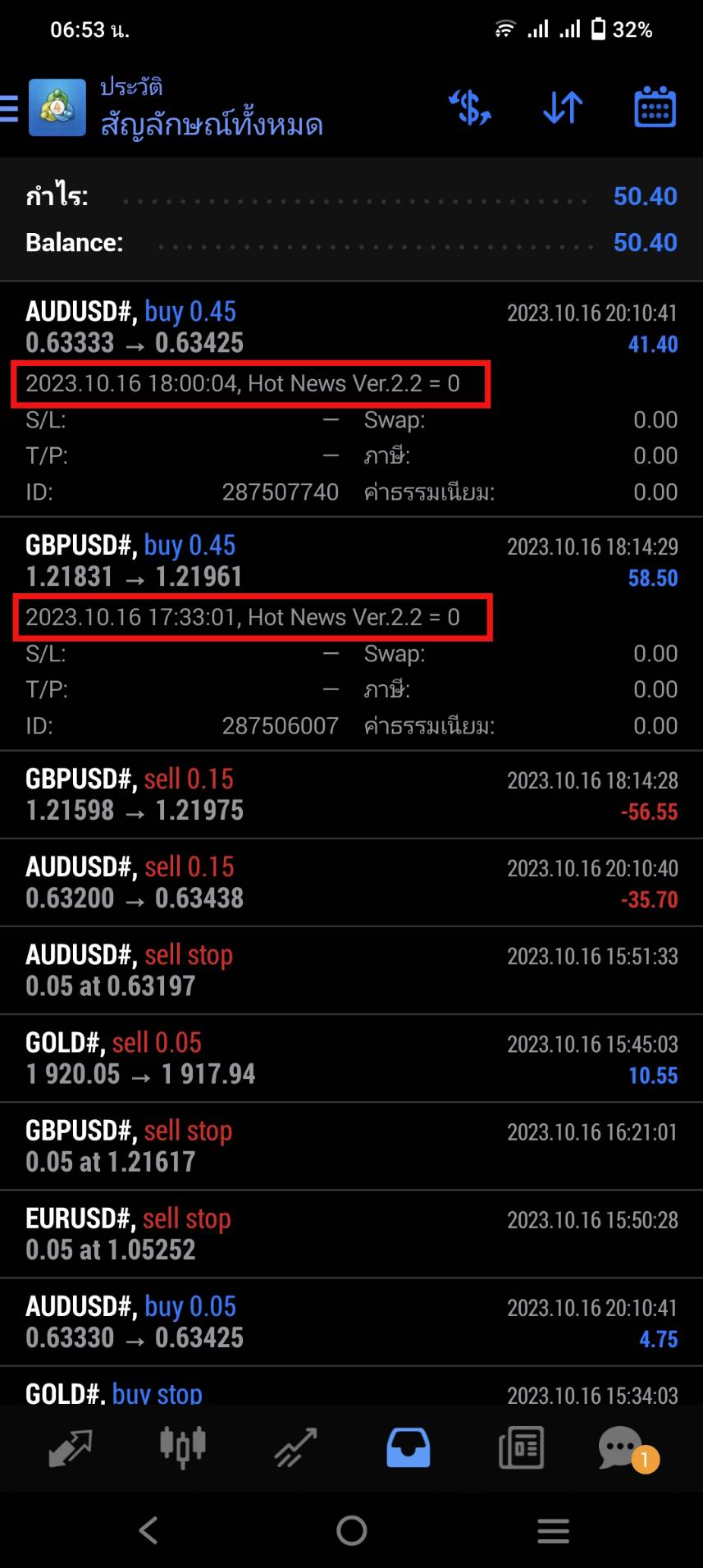Change history sort order with arrows icon

pos(563,107)
